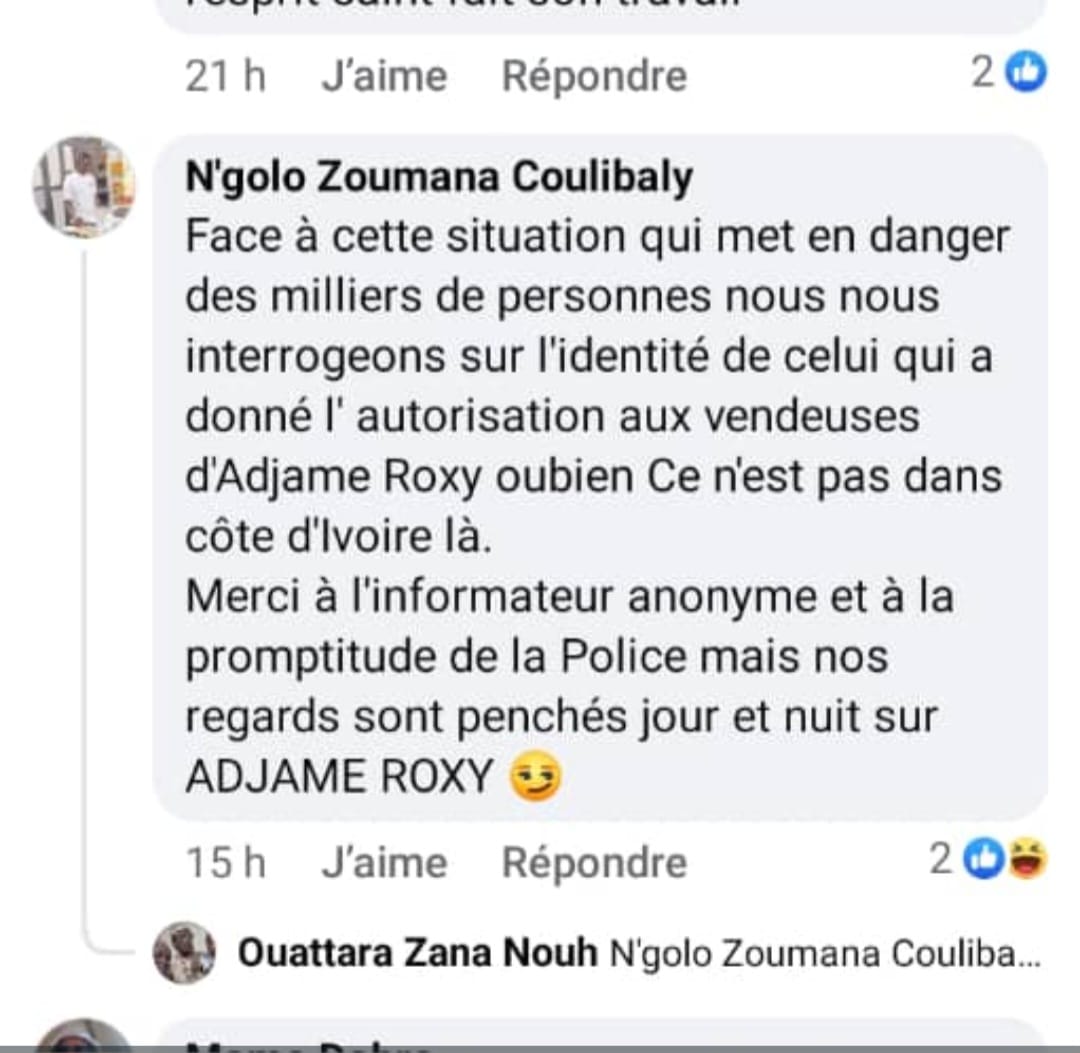The width and height of the screenshot is (1080, 1053).
Task: Open N'golo Zoumana Coulibaly's profile name
Action: point(439,177)
